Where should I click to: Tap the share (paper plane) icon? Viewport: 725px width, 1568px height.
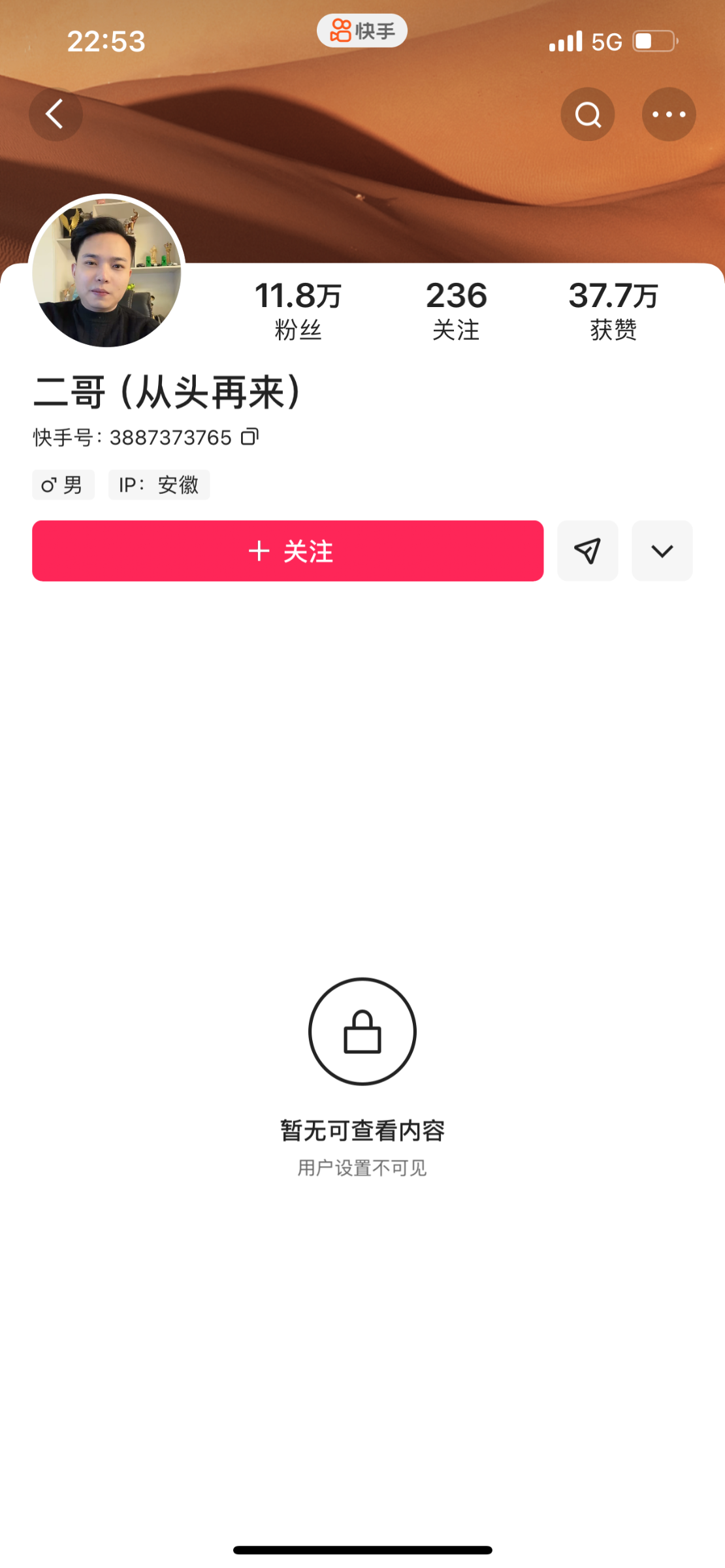587,551
